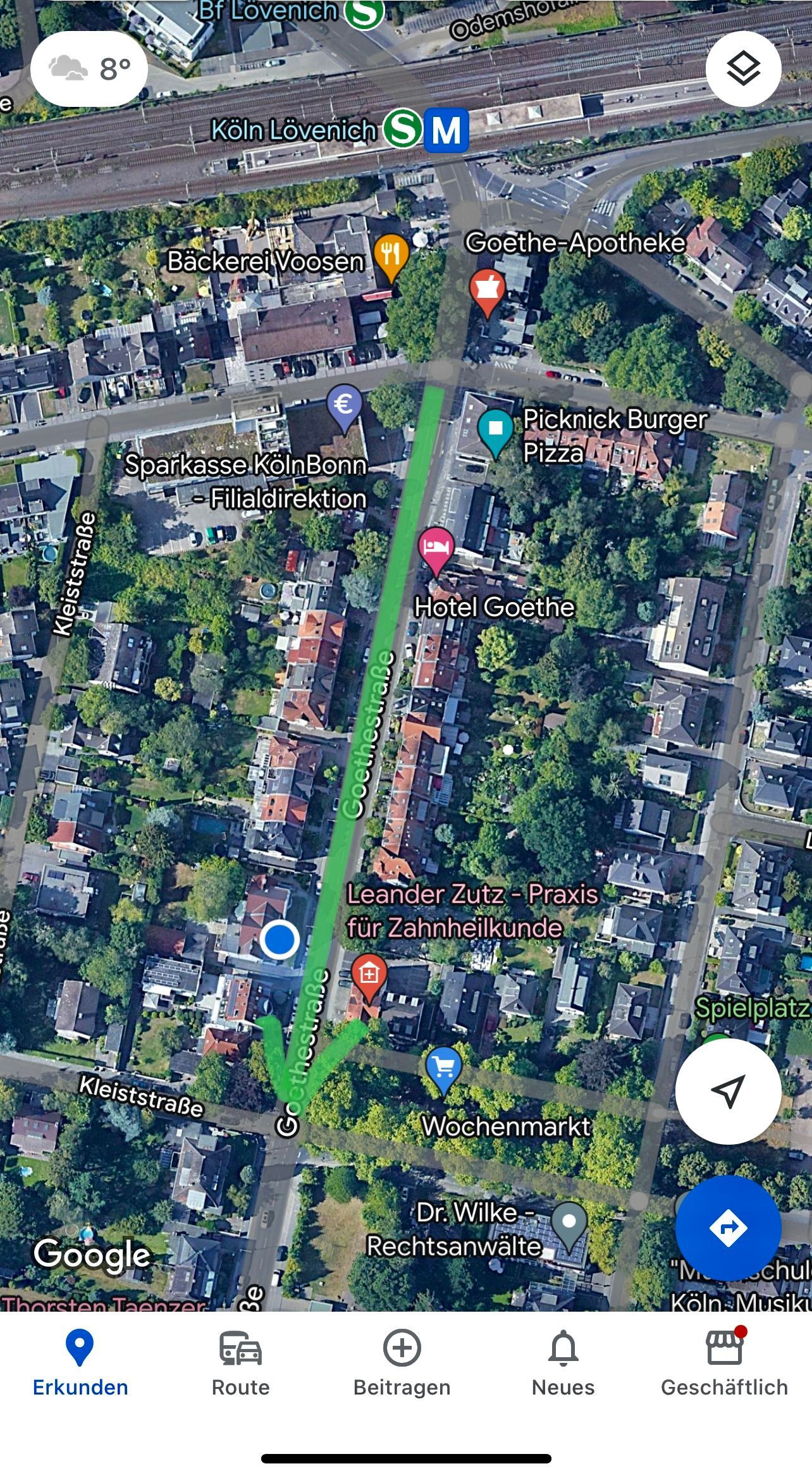This screenshot has height=1478, width=812.
Task: Tap the Dr. Wilke Rechtsanwälte pin
Action: tap(569, 1224)
